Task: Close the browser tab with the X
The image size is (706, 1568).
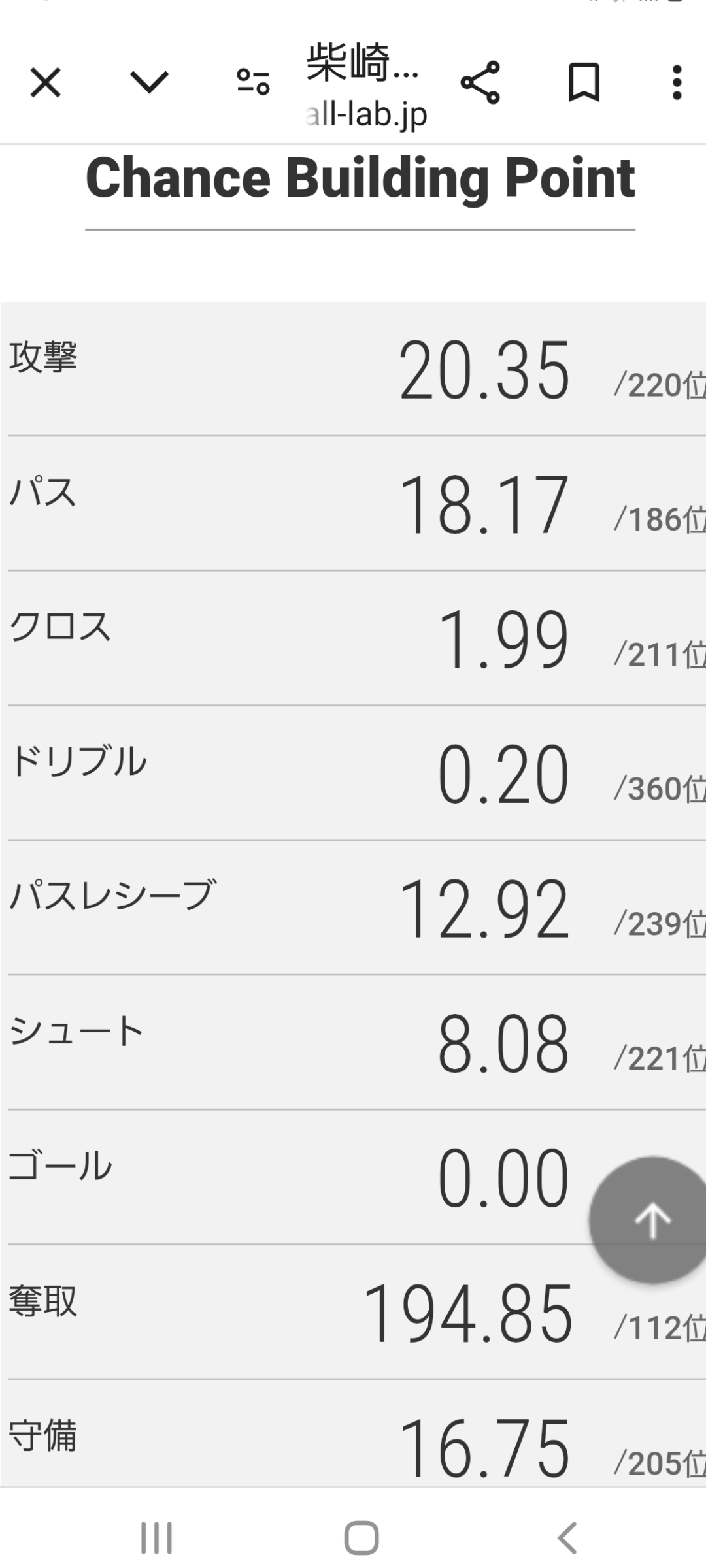Action: (45, 83)
